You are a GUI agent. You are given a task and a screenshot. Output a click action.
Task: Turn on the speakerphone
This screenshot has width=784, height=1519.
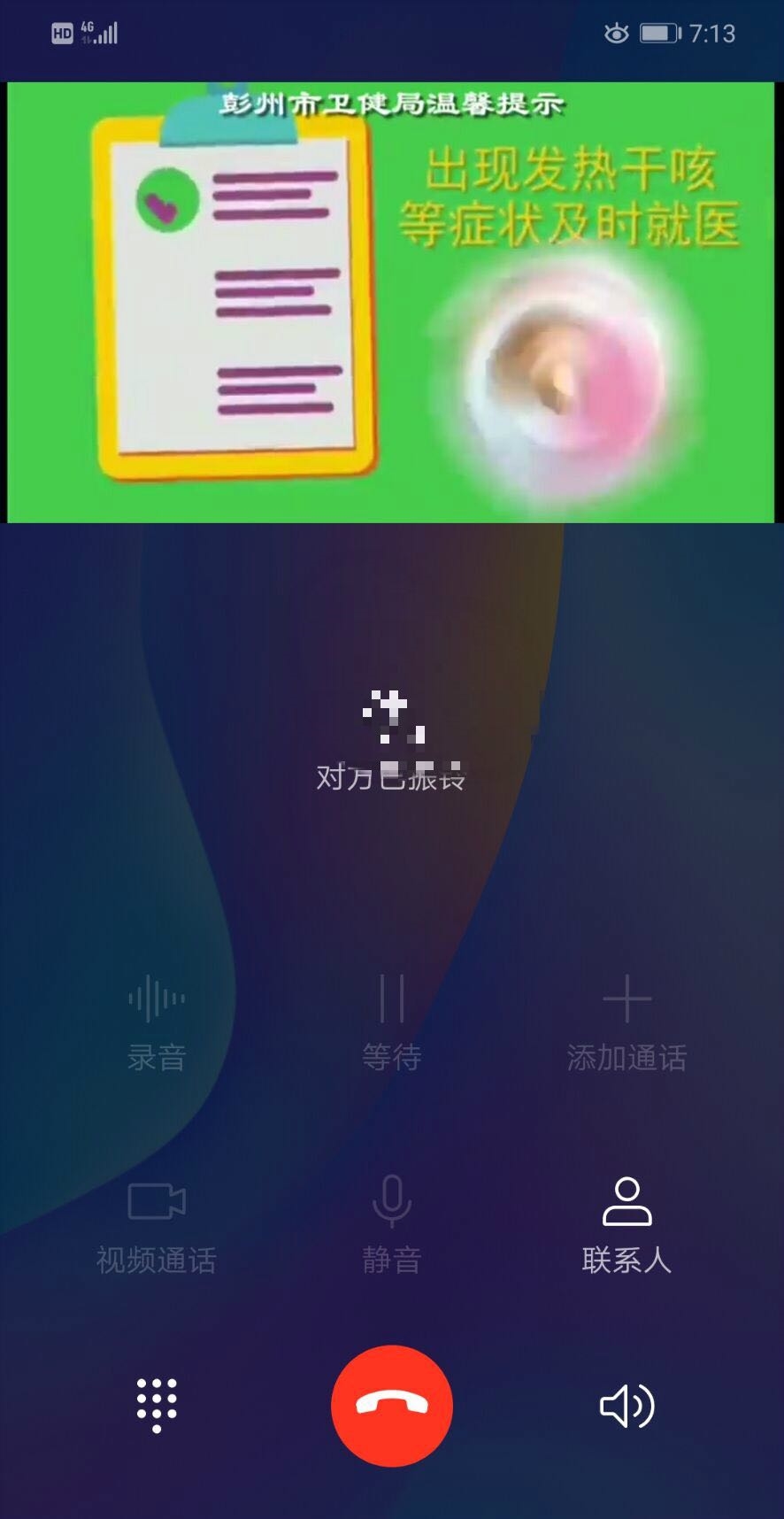pos(626,1405)
